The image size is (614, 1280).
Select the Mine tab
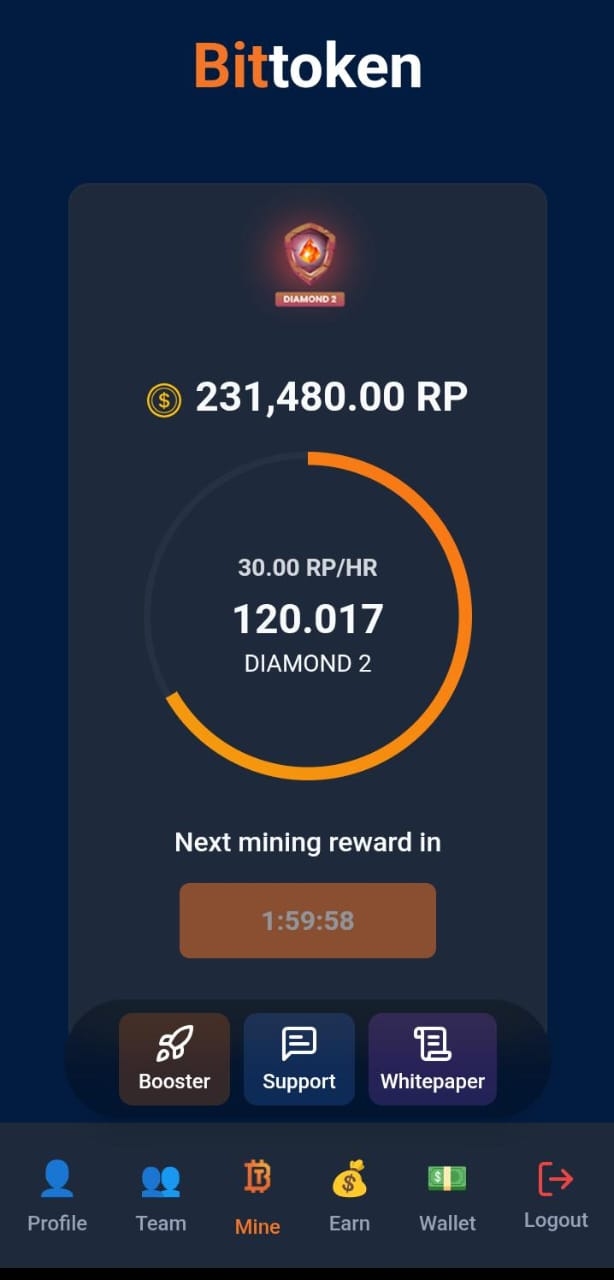pos(257,1196)
